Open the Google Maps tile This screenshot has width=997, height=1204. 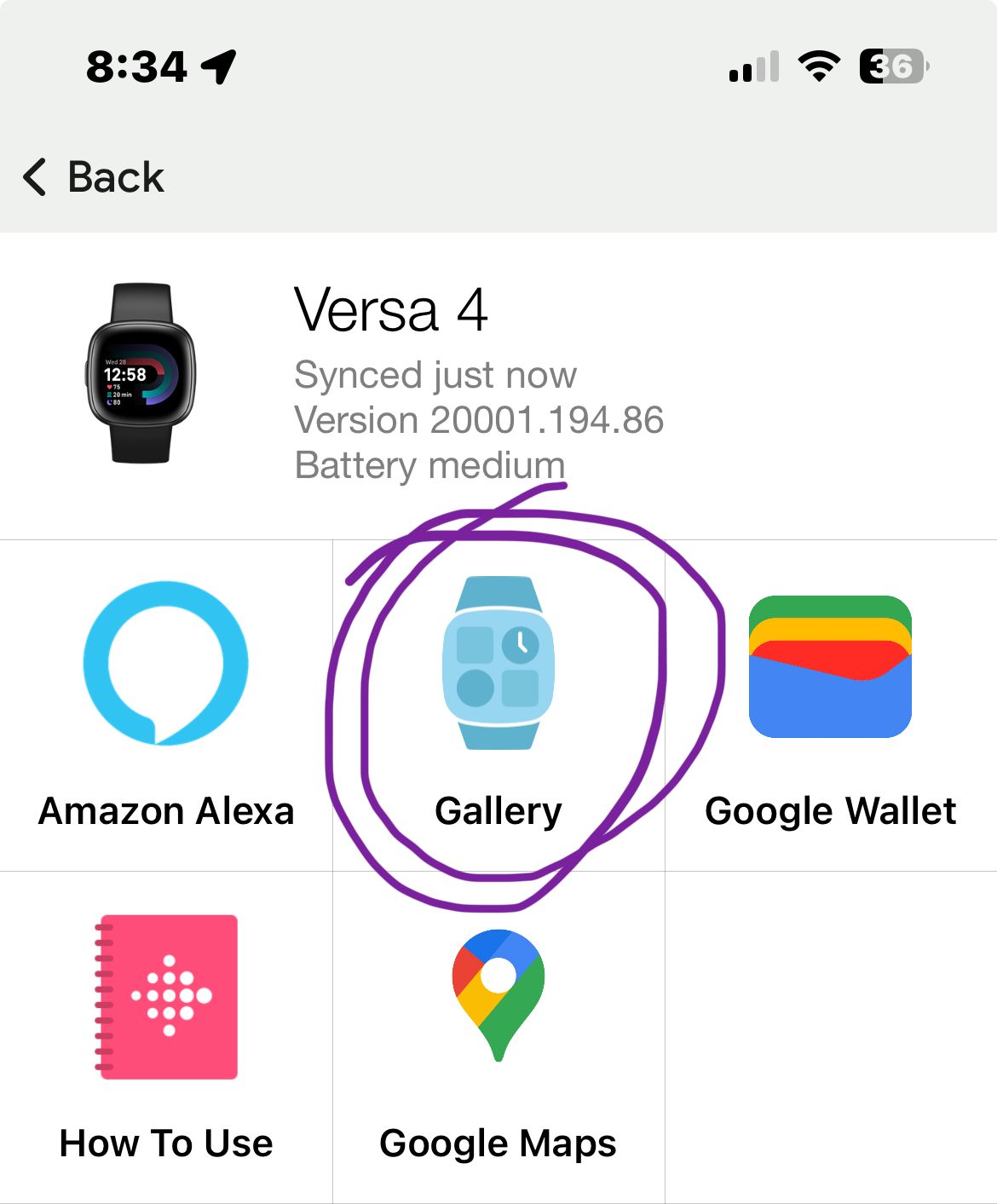click(498, 1038)
